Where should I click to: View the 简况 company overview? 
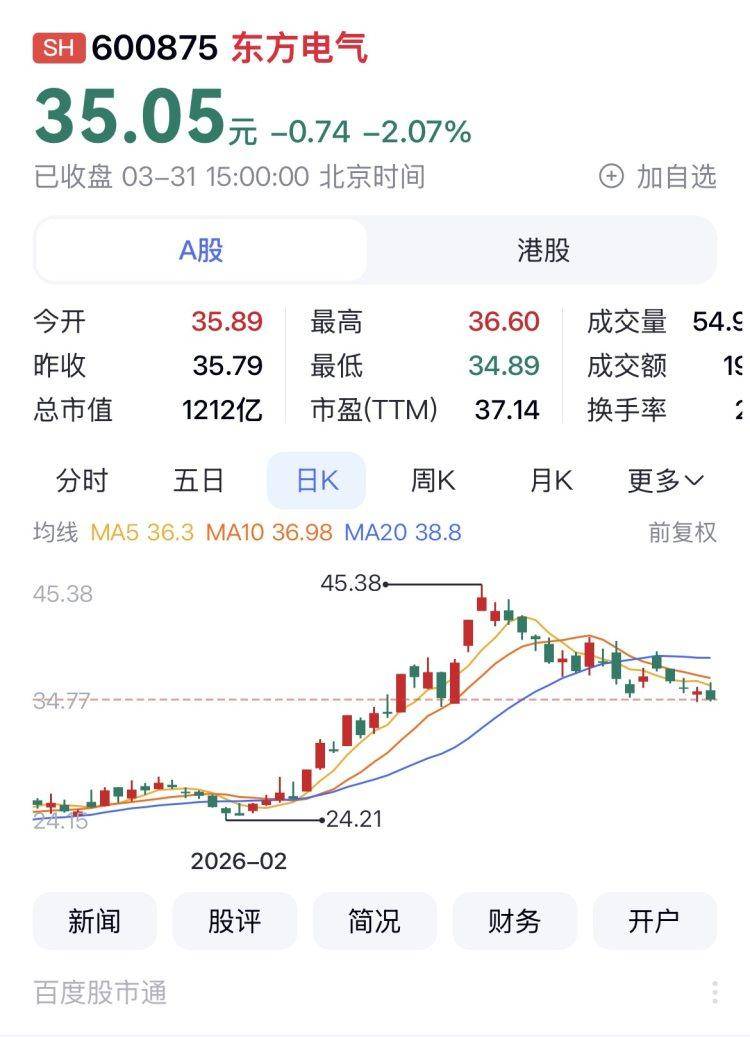coord(375,921)
